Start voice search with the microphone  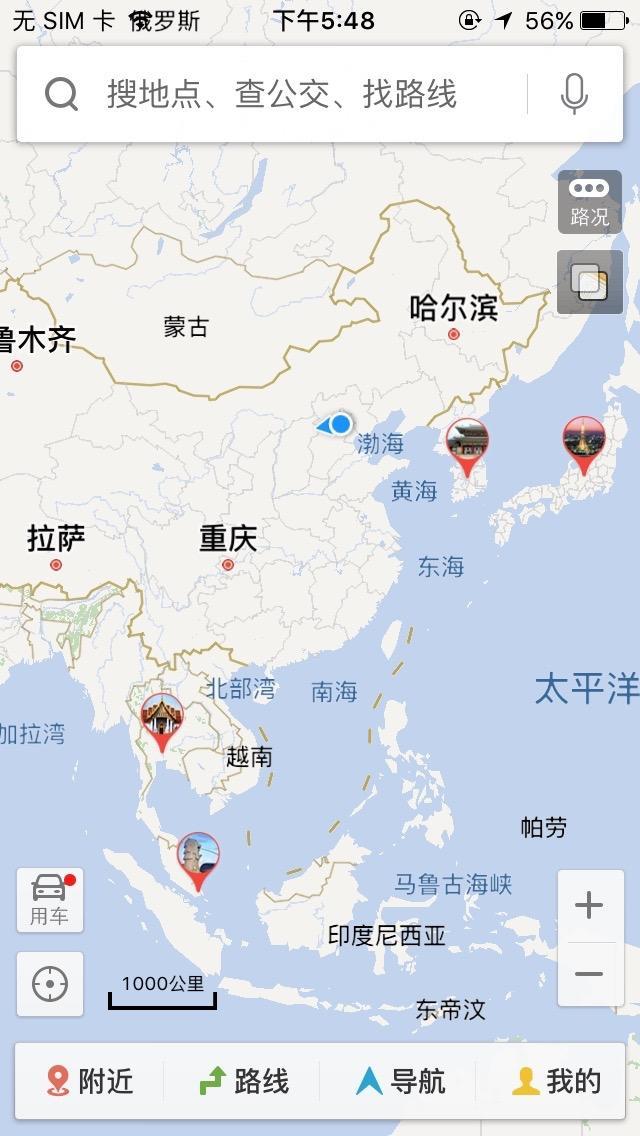(574, 94)
